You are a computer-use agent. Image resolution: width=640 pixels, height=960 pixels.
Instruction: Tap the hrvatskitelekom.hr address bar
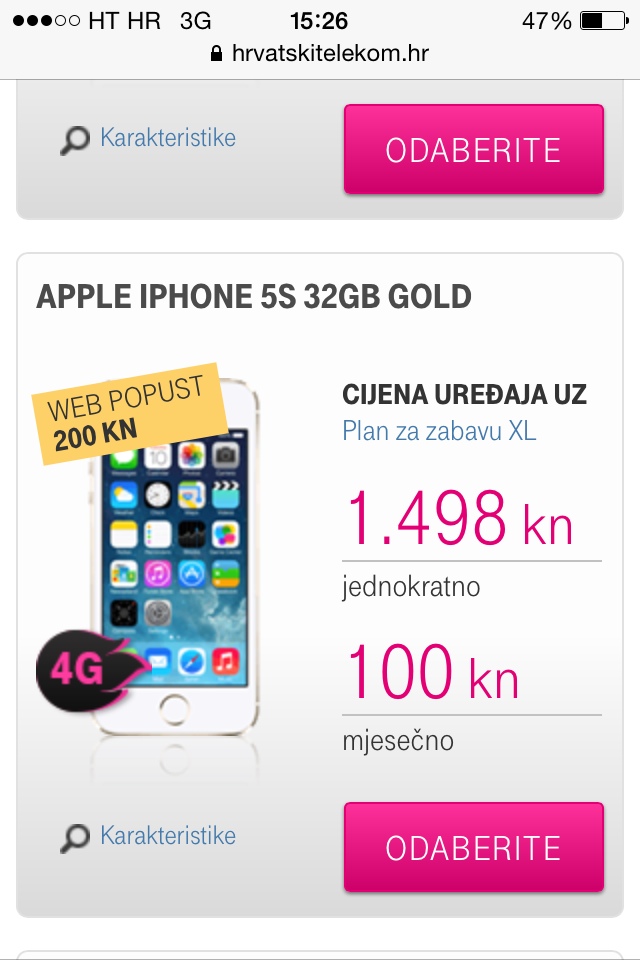click(320, 53)
